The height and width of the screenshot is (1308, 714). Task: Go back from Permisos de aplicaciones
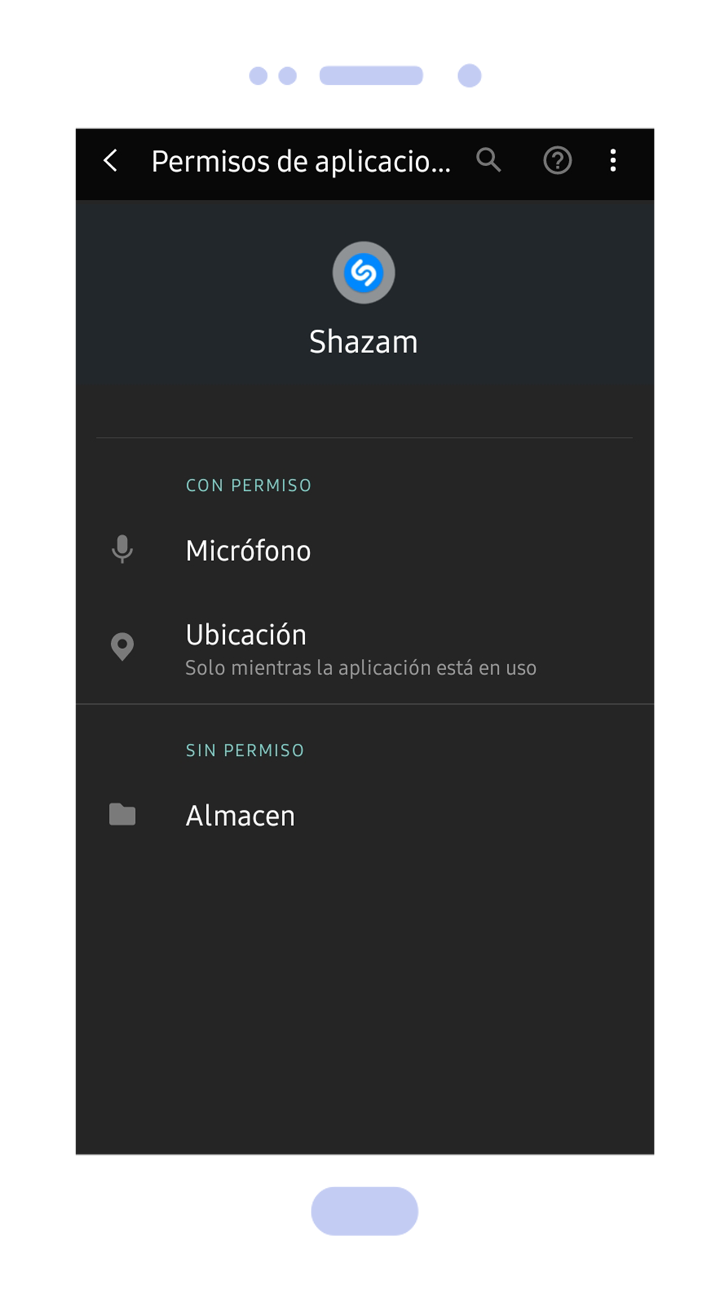point(111,161)
